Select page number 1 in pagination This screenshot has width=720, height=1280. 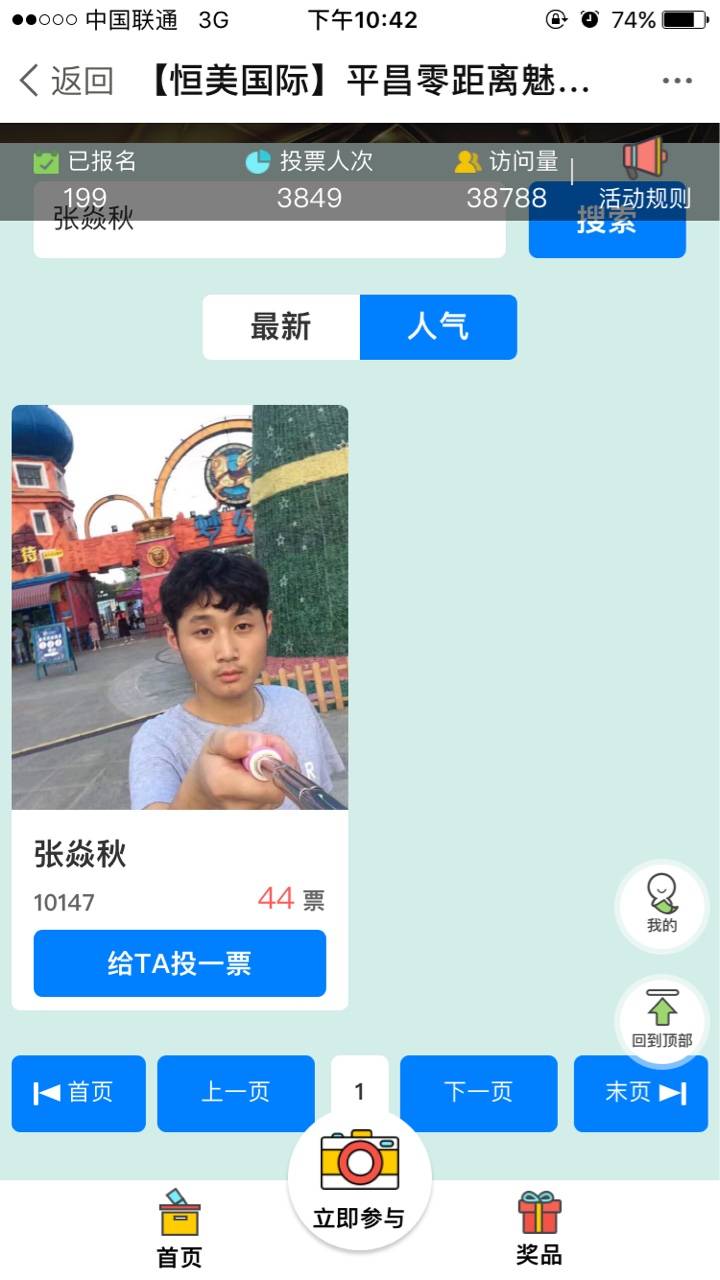coord(360,1091)
